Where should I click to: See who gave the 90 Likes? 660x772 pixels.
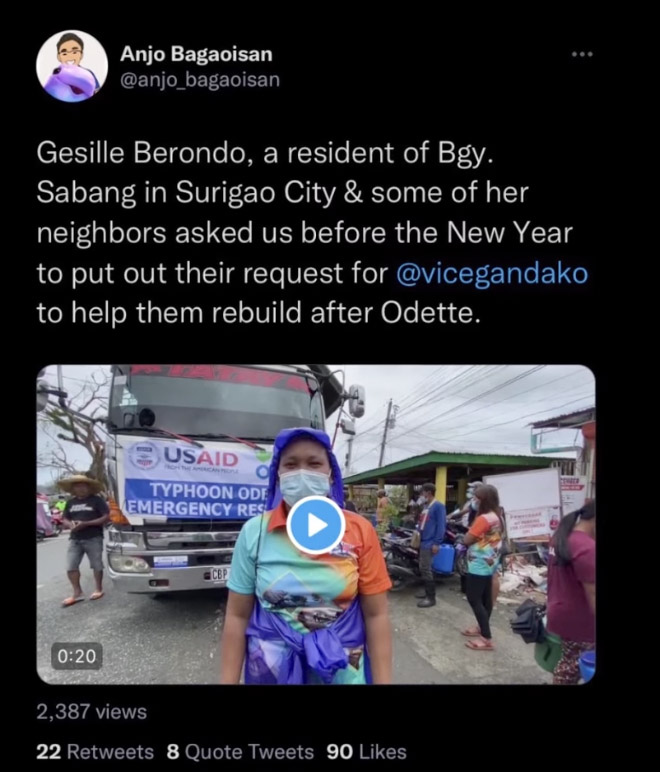[366, 751]
